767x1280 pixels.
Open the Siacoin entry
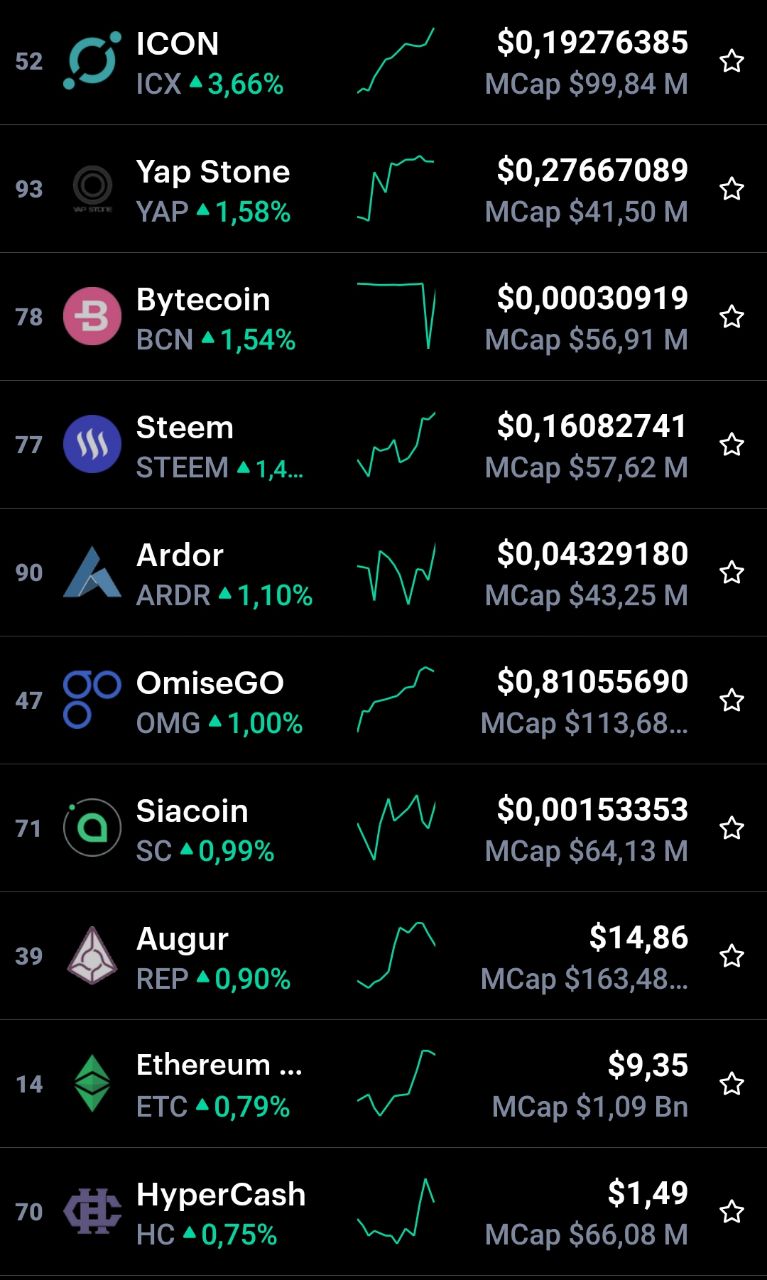point(383,829)
